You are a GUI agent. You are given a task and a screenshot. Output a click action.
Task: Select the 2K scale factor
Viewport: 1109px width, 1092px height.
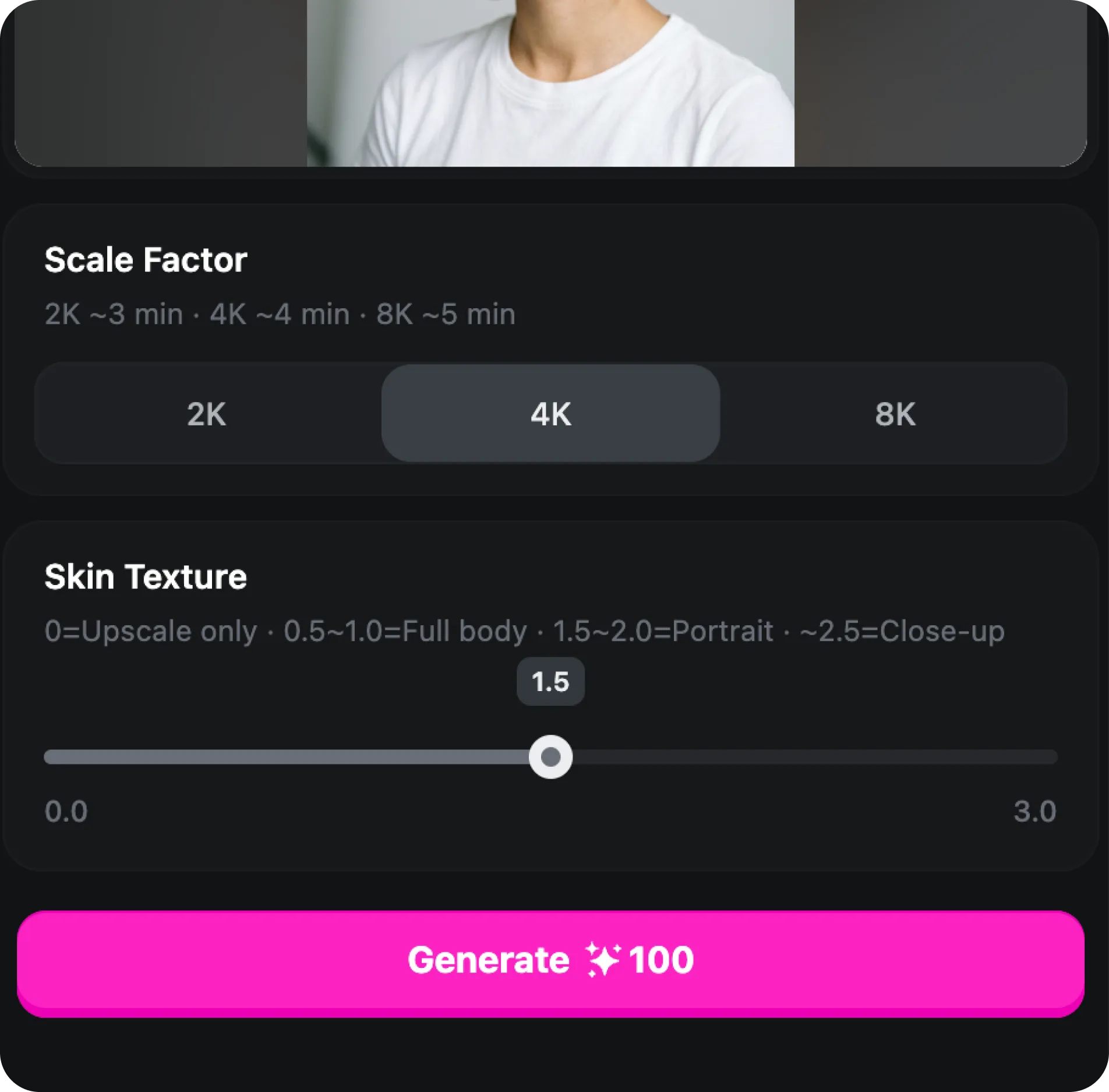click(x=207, y=414)
